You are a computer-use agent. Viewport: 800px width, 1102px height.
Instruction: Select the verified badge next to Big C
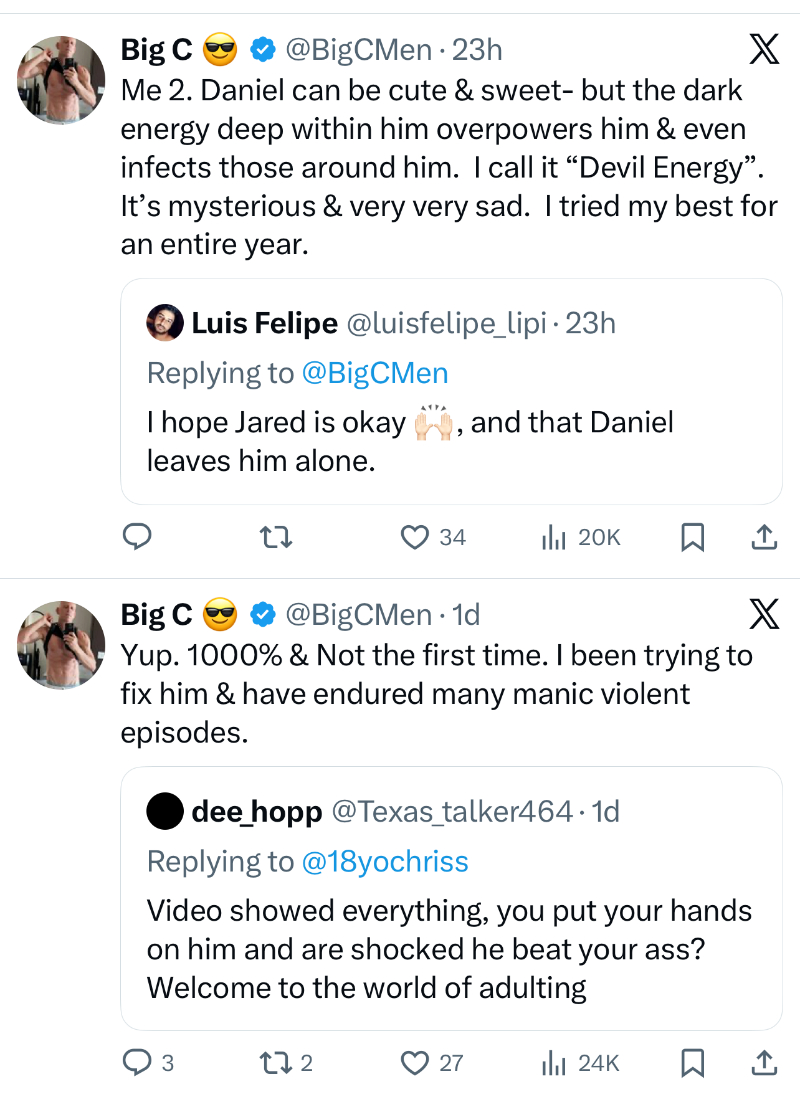[262, 49]
